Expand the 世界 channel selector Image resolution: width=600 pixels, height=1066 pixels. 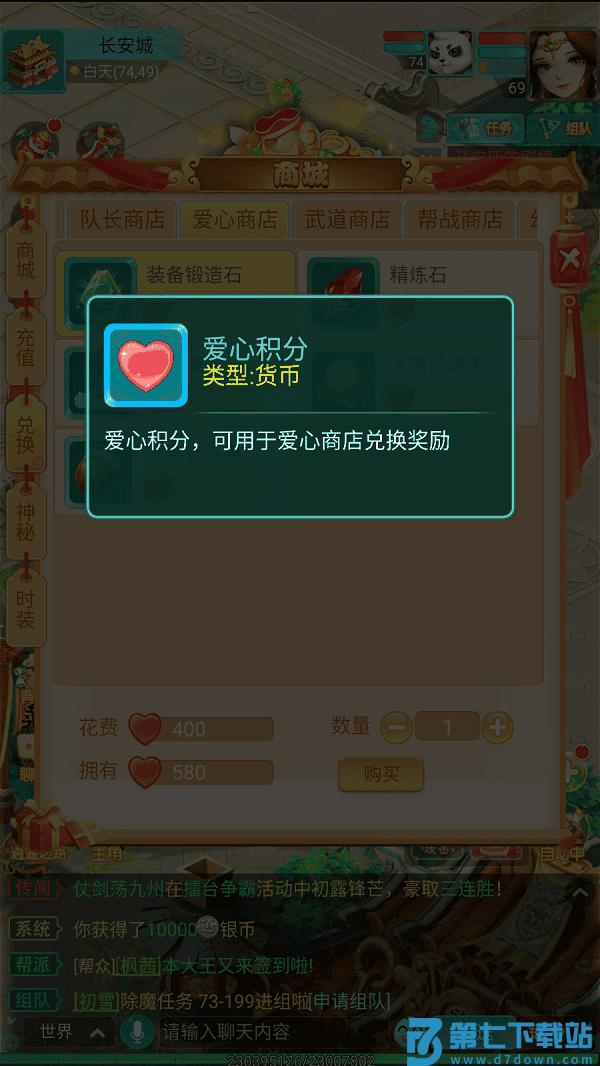point(70,1031)
